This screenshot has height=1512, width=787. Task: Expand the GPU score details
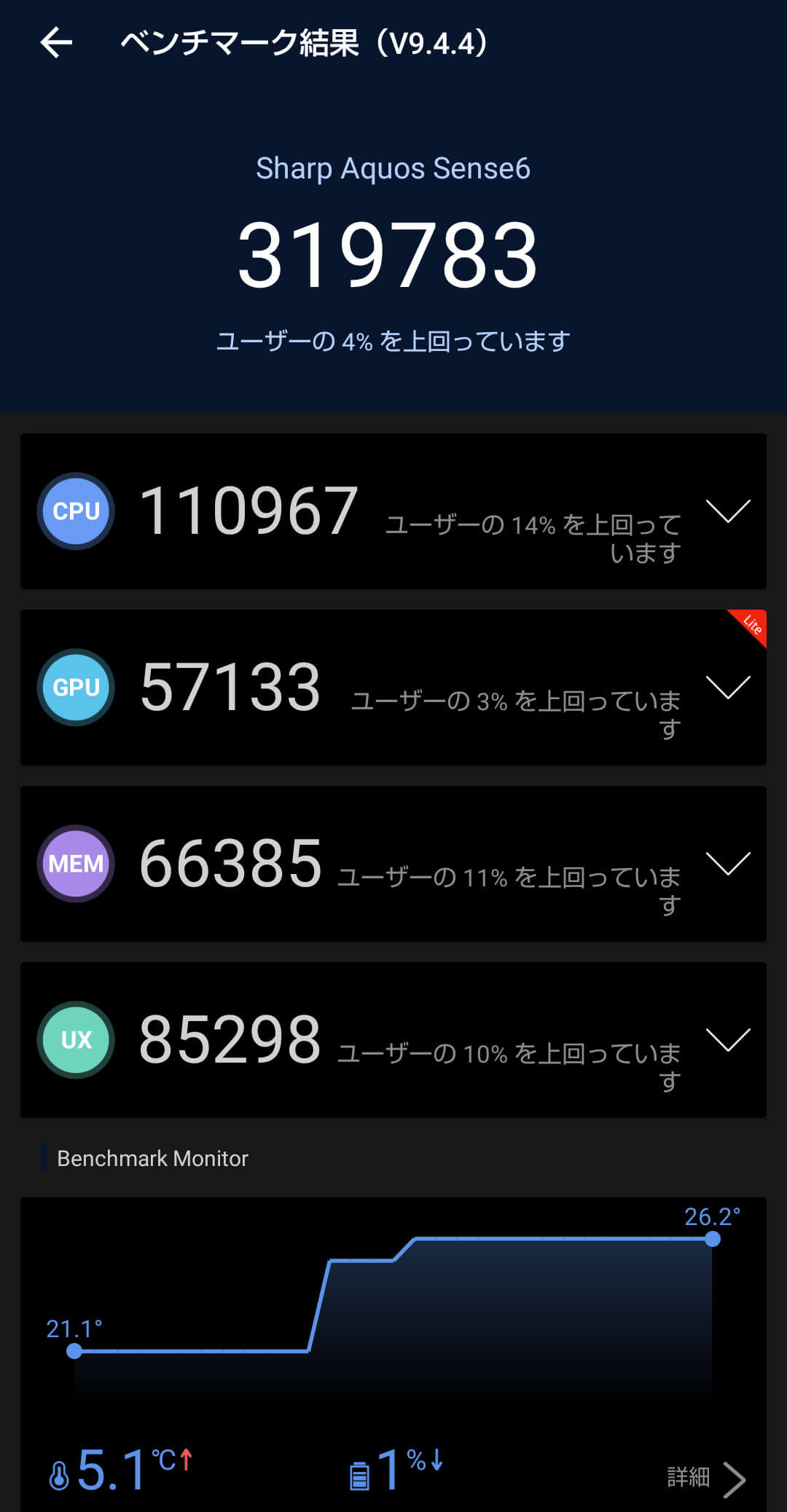pos(728,688)
